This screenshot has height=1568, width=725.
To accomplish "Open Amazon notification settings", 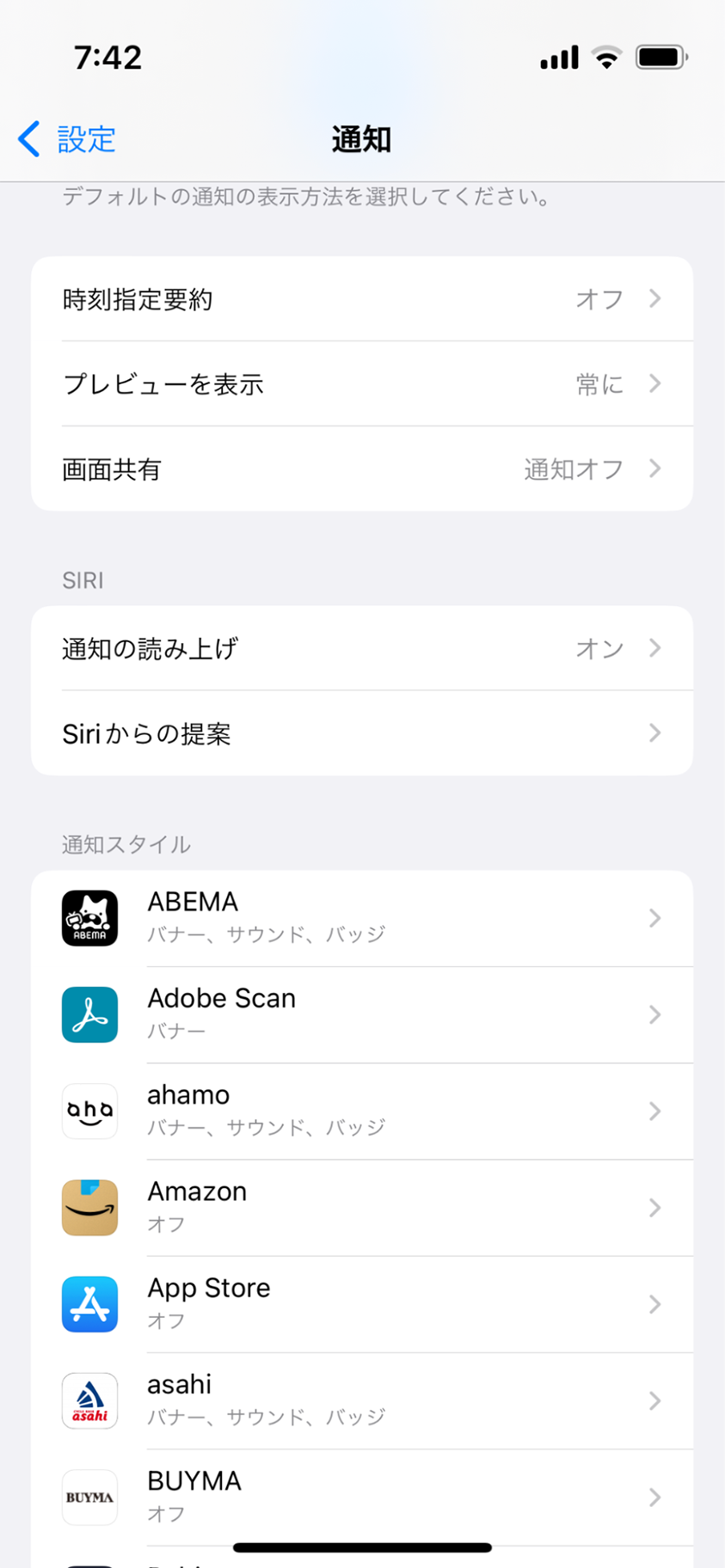I will 361,1207.
